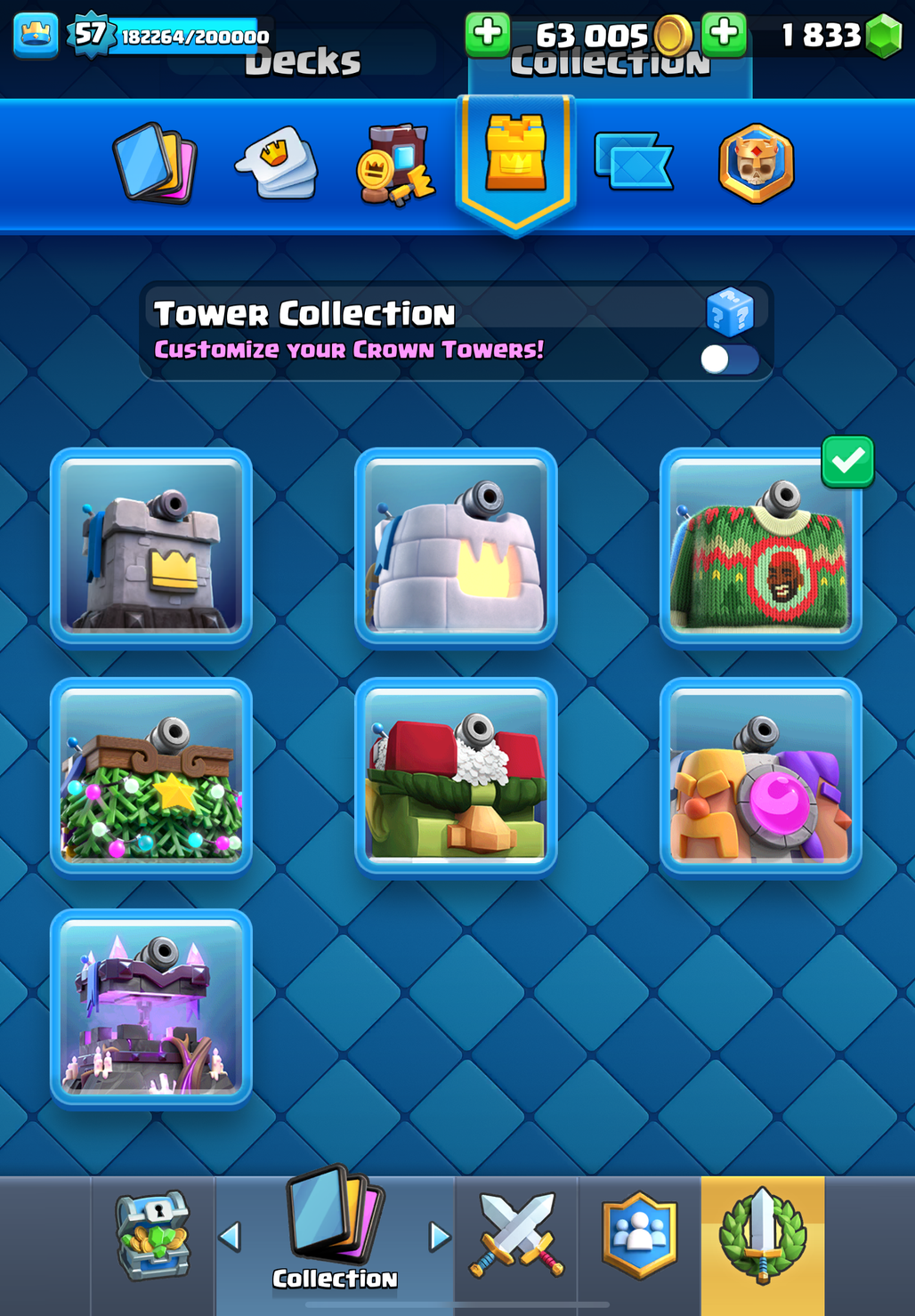Select the barbarian faces tower skin
915x1316 pixels.
click(x=760, y=776)
